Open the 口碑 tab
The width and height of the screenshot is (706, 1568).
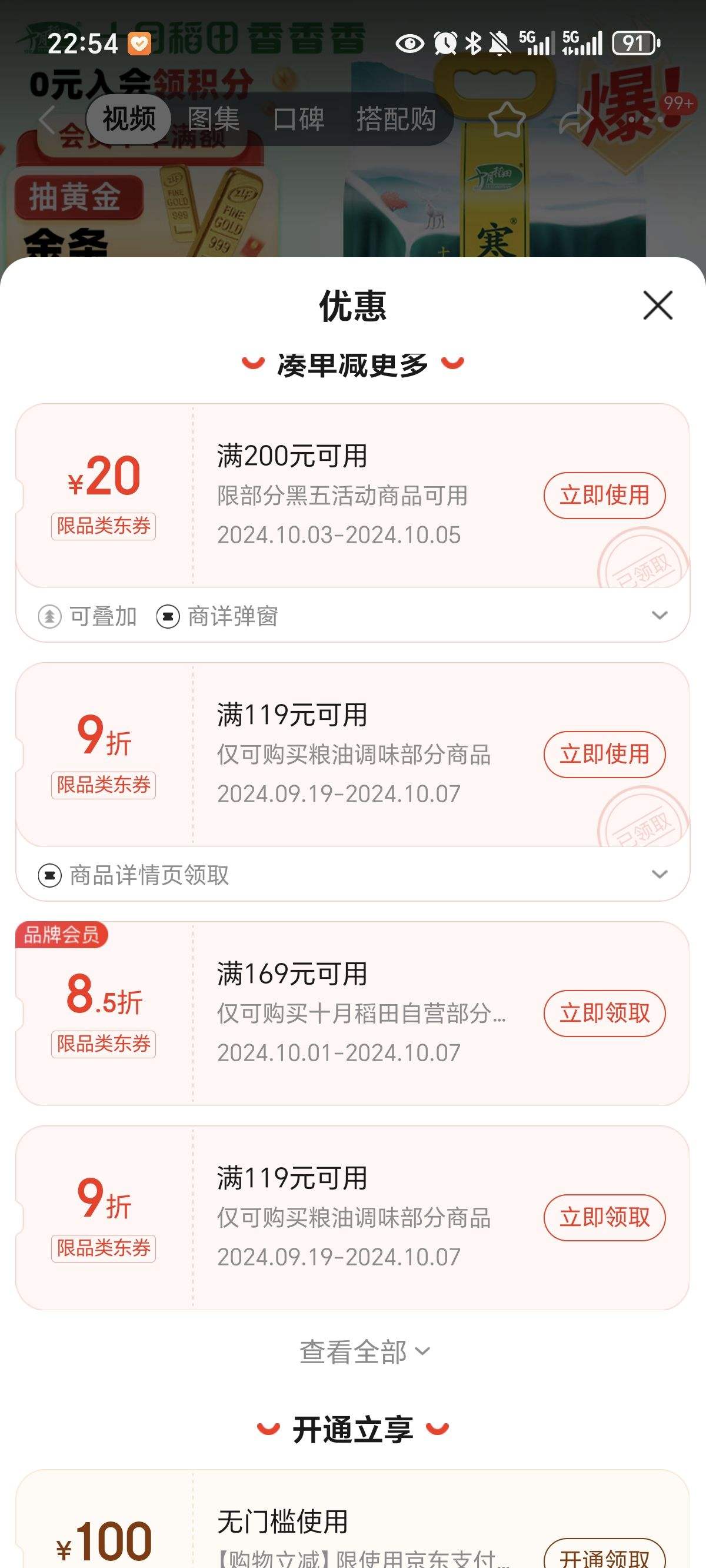pyautogui.click(x=298, y=119)
